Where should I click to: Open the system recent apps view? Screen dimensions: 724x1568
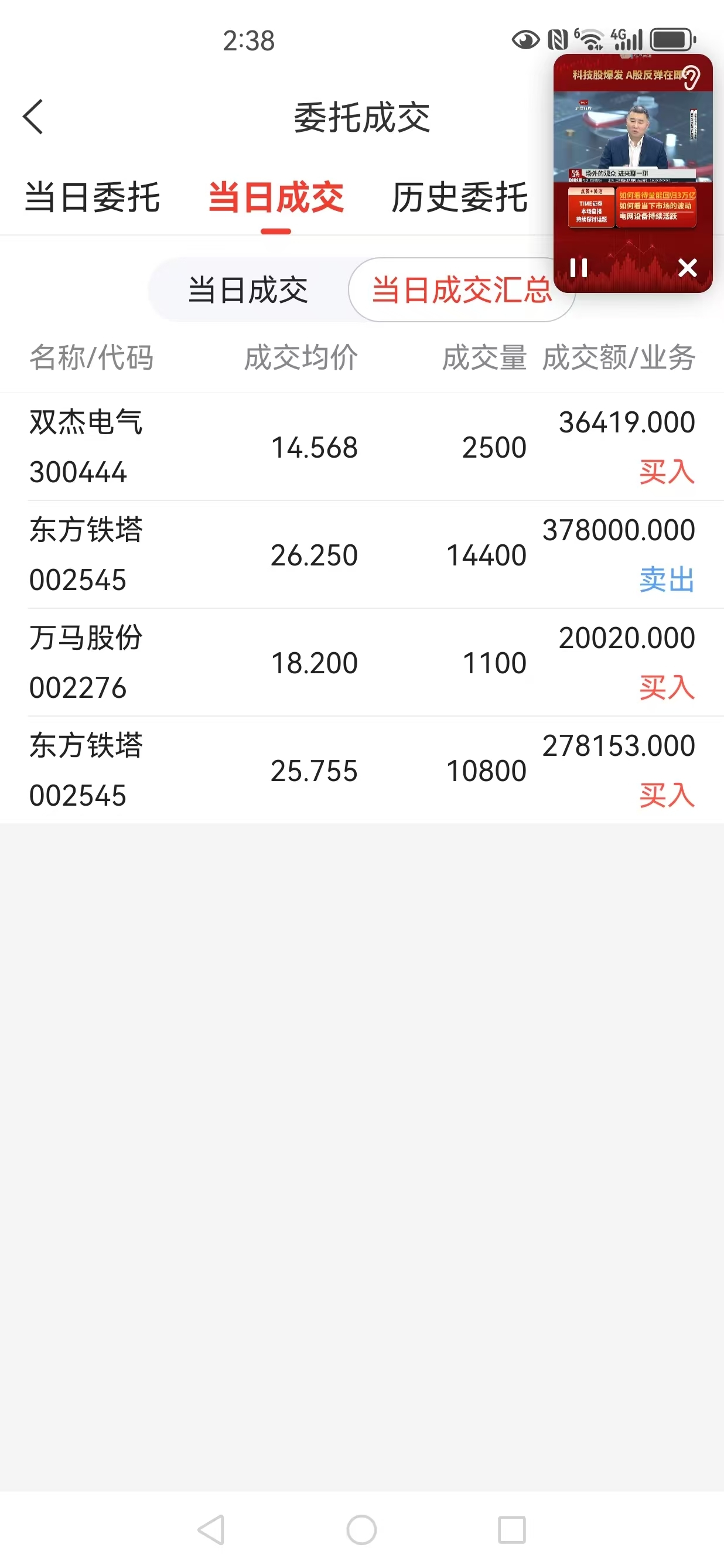[x=512, y=1530]
